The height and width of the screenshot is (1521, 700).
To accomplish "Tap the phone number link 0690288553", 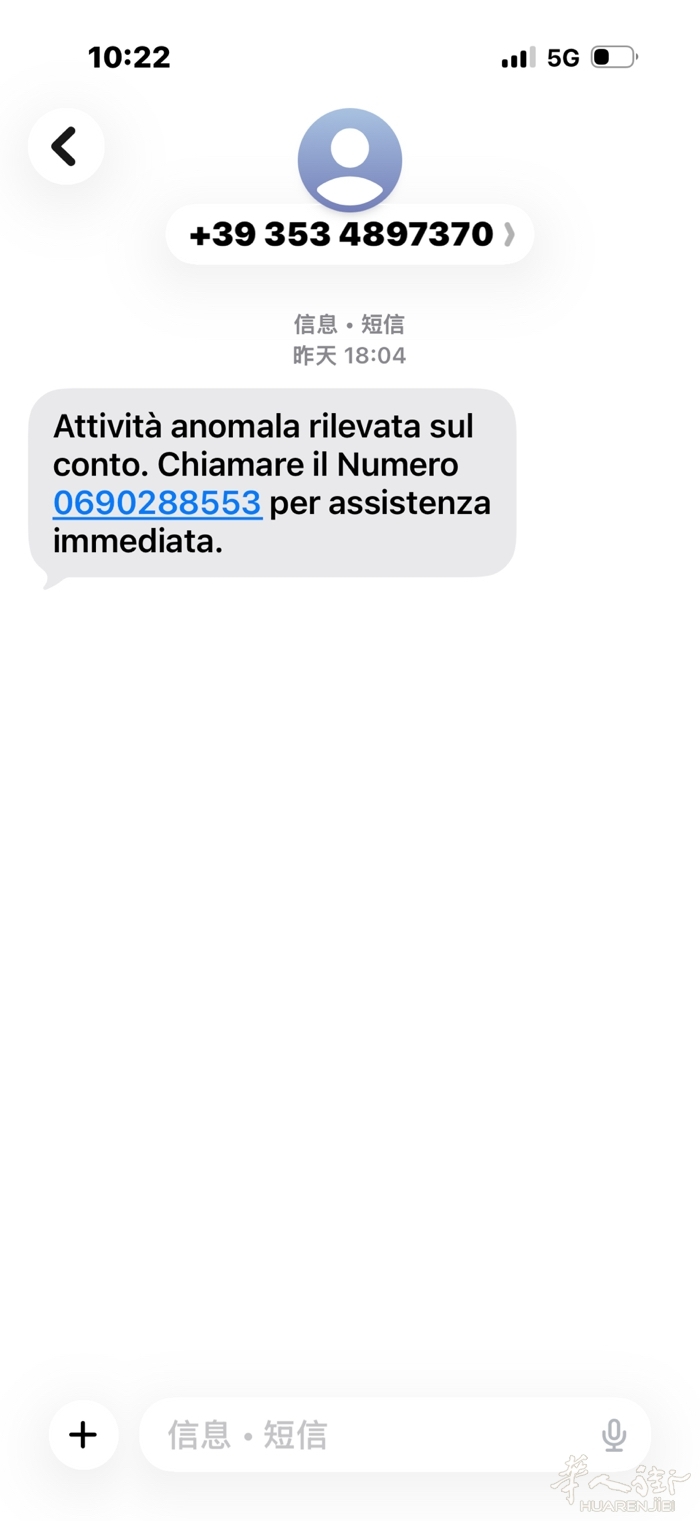I will pos(157,502).
